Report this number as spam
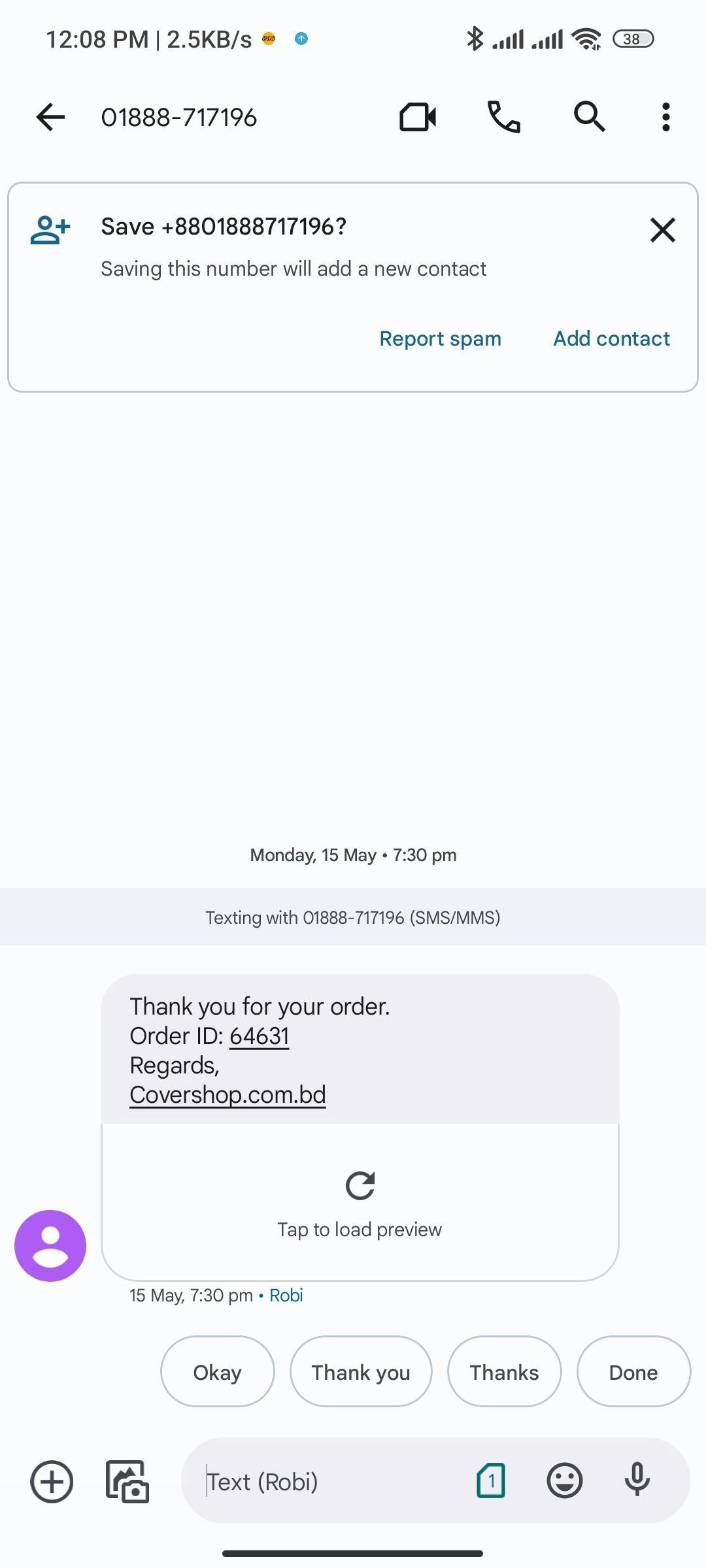The image size is (706, 1568). [440, 338]
